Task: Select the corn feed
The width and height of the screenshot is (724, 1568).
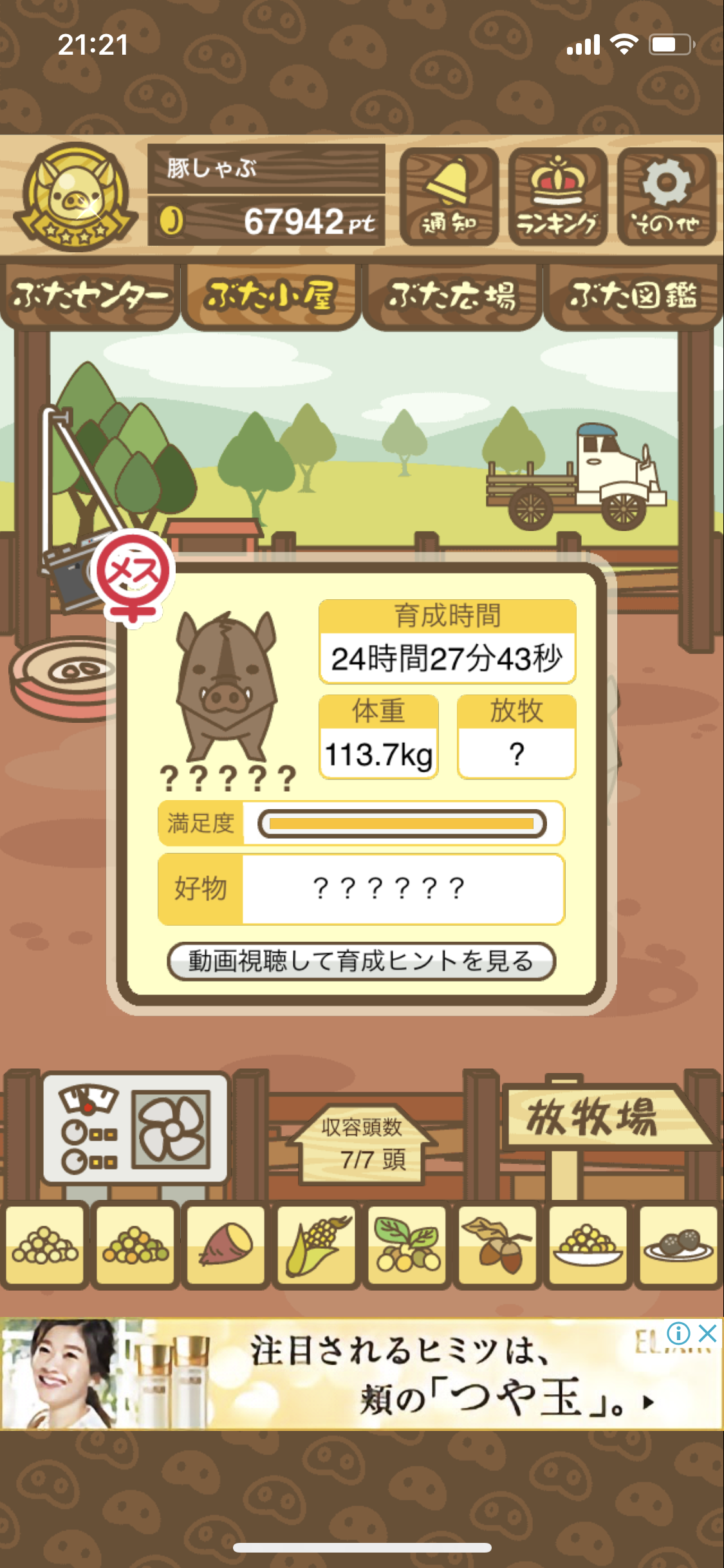Action: [316, 1245]
